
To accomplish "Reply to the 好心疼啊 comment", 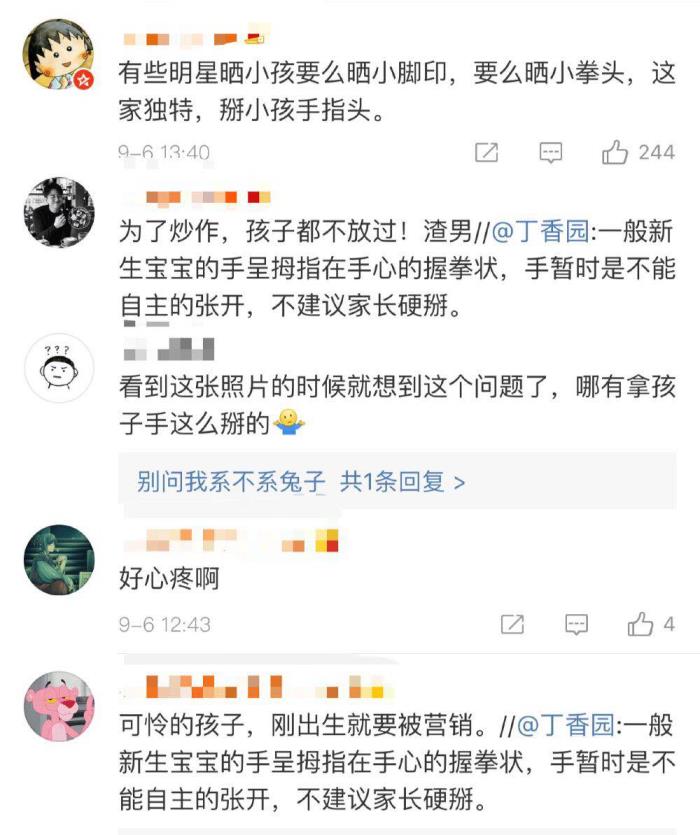I will (576, 625).
